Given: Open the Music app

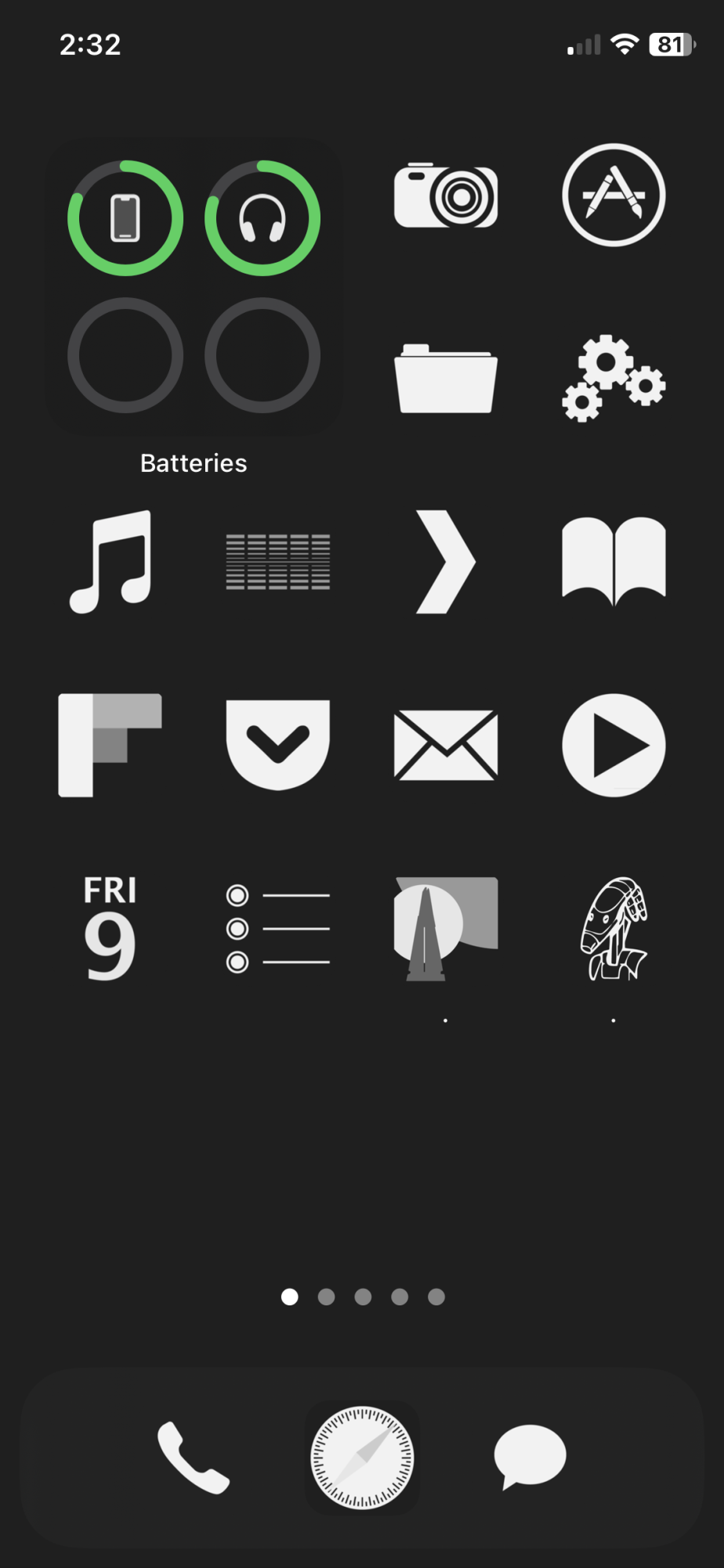Looking at the screenshot, I should [x=110, y=561].
